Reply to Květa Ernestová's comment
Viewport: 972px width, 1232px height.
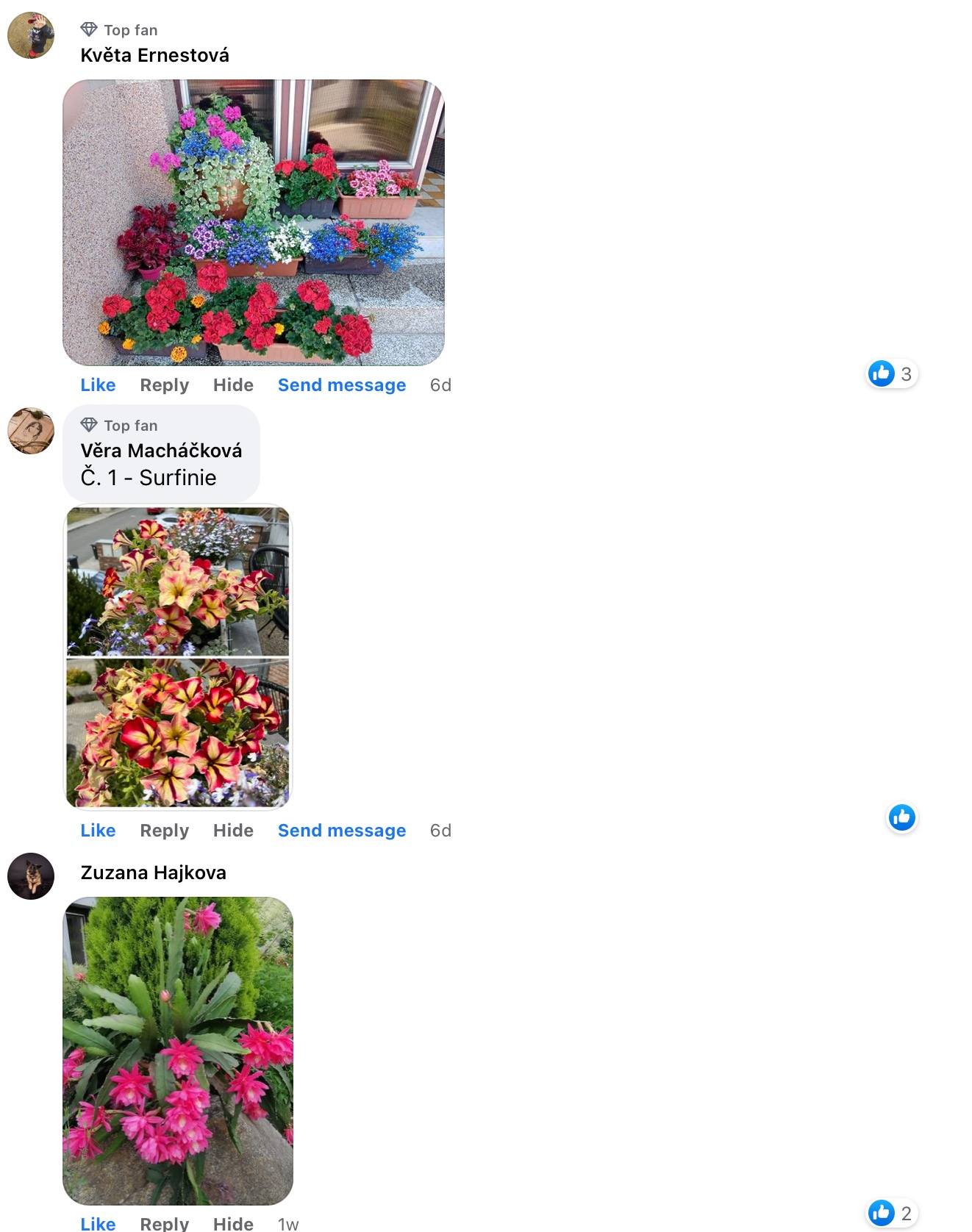coord(164,385)
